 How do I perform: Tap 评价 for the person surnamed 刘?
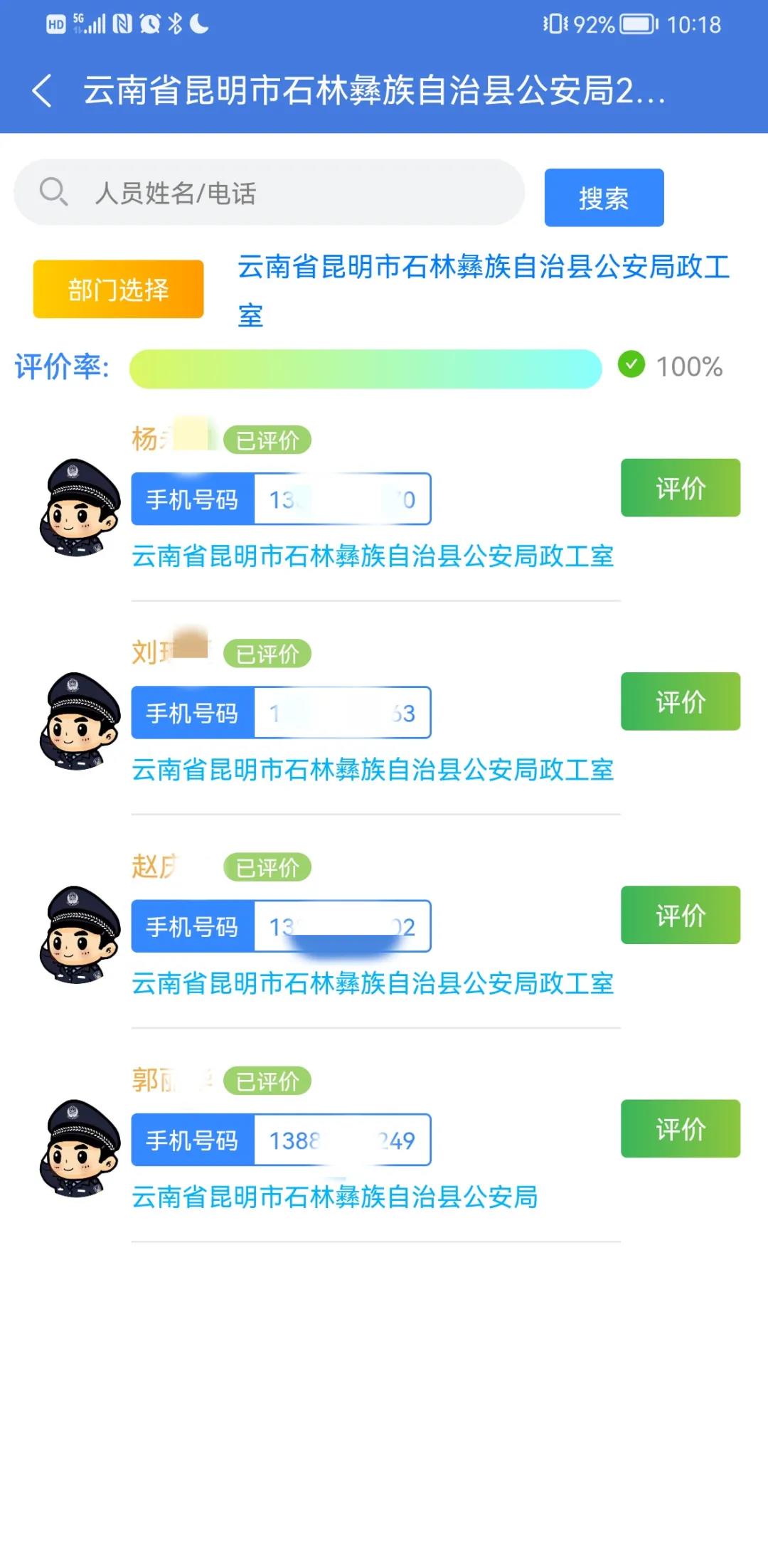[x=681, y=701]
